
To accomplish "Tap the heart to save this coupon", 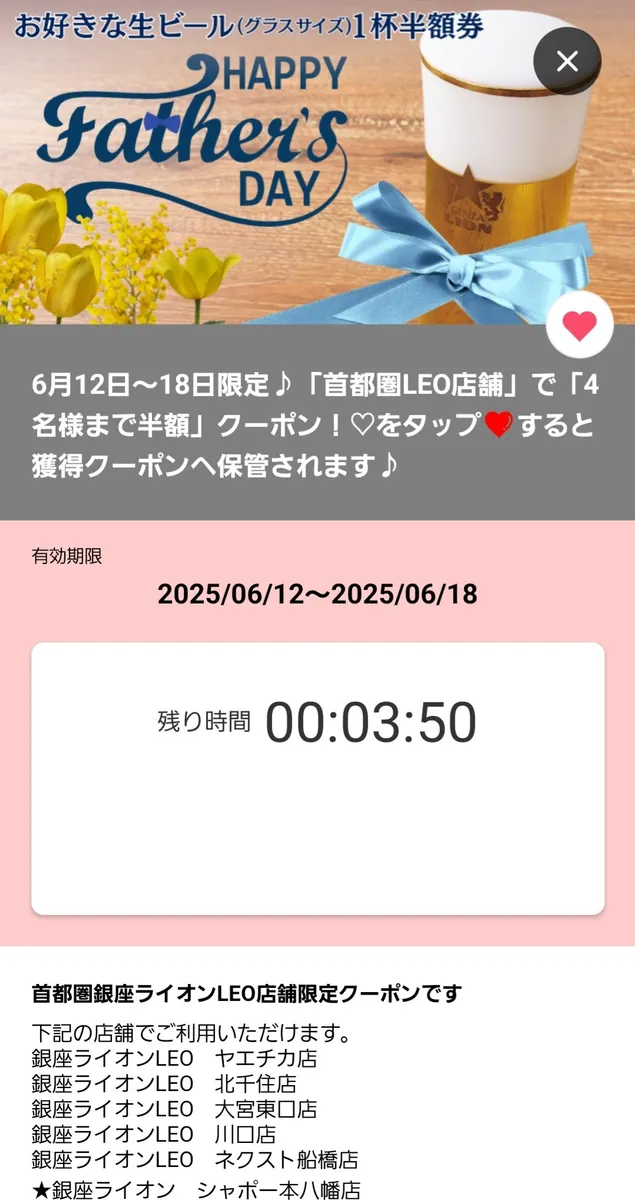I will click(x=580, y=325).
